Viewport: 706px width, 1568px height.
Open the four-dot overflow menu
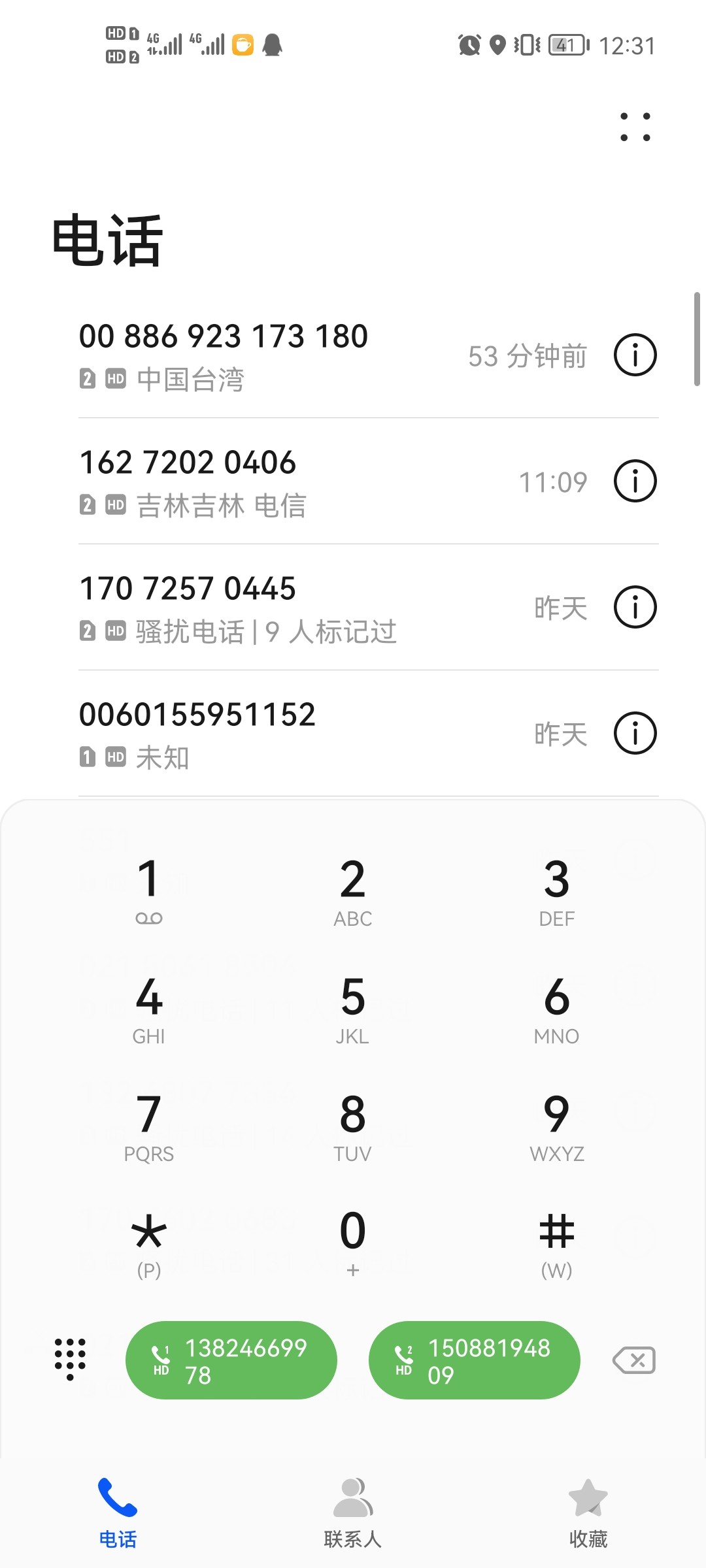coord(635,127)
